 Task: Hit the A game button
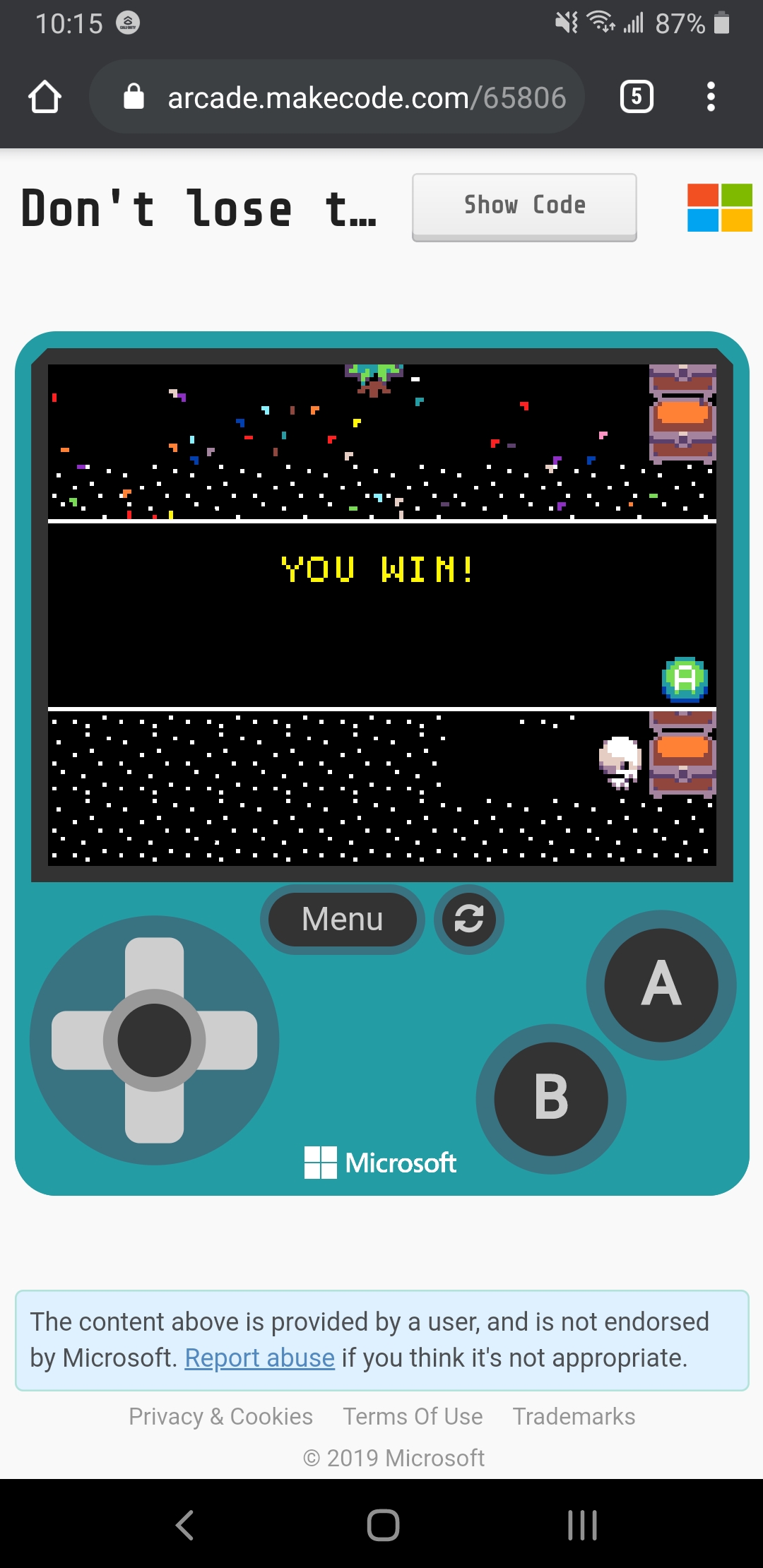(x=661, y=985)
